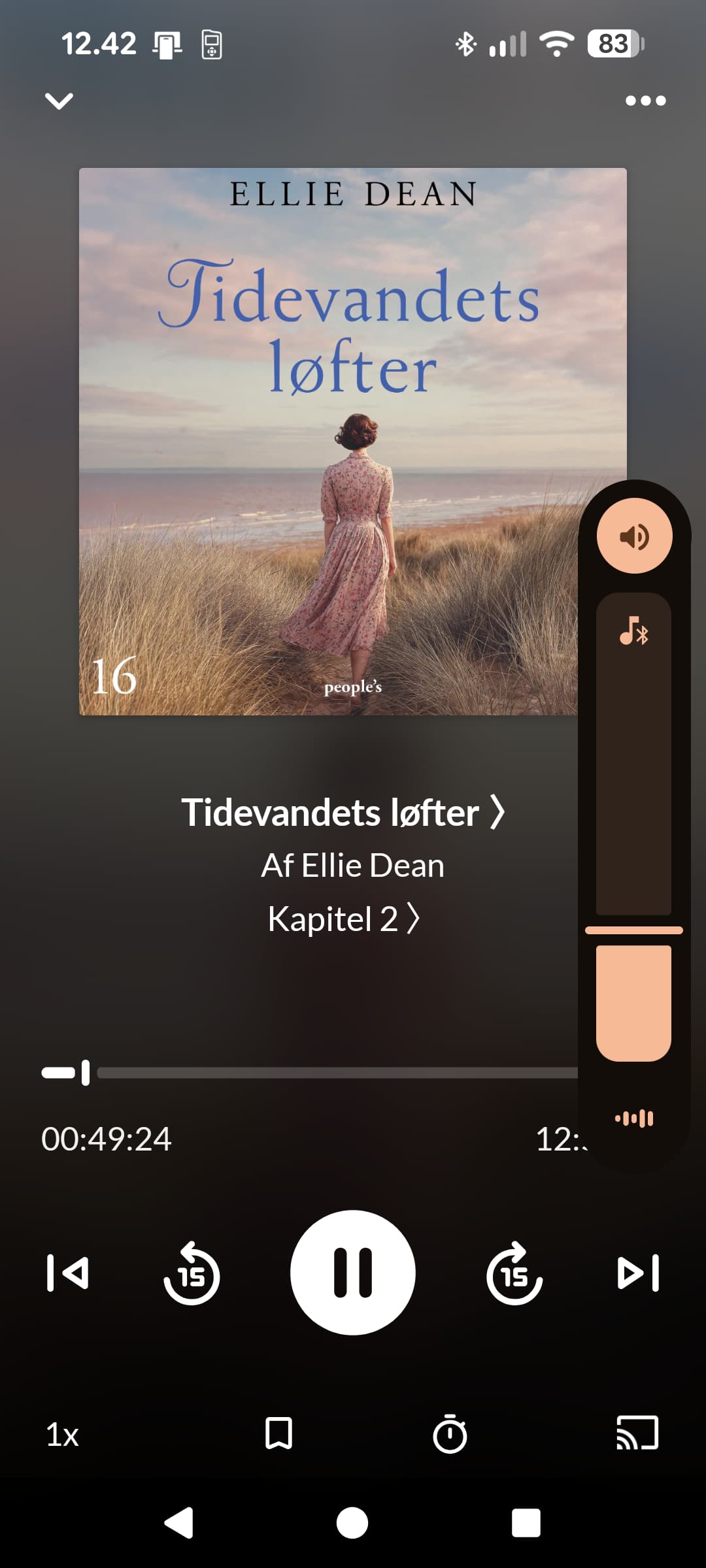
Task: Change the 1x playback speed
Action: pyautogui.click(x=62, y=1435)
